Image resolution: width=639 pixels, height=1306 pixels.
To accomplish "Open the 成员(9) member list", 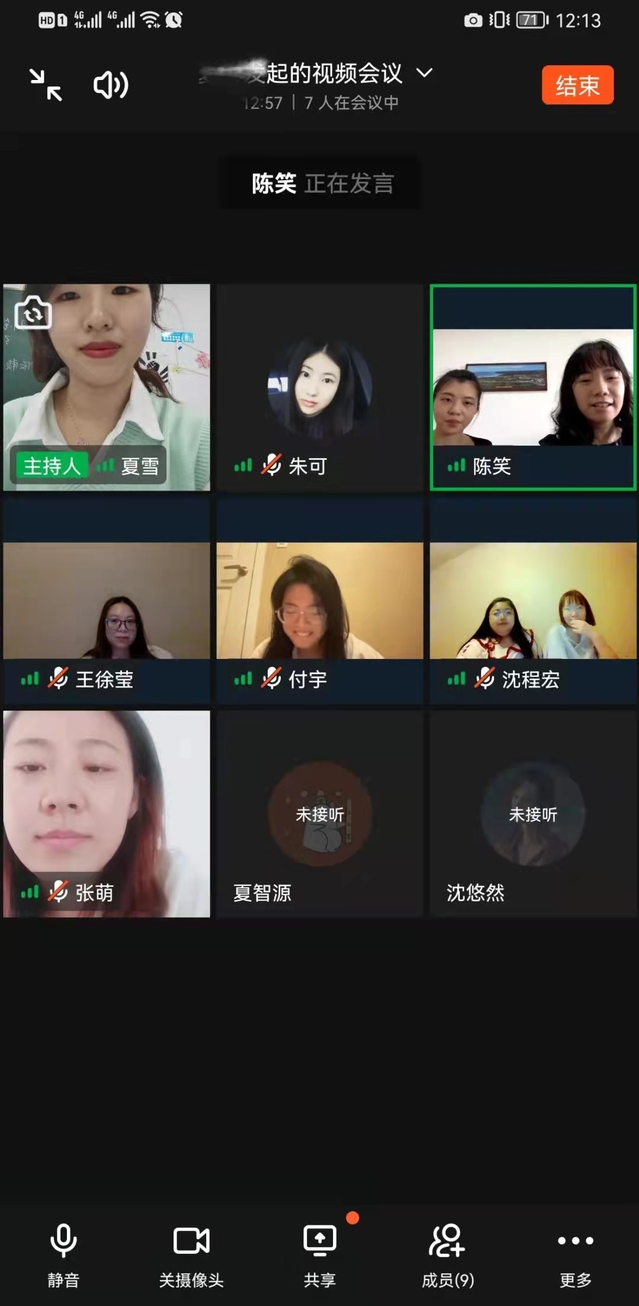I will pos(447,1254).
